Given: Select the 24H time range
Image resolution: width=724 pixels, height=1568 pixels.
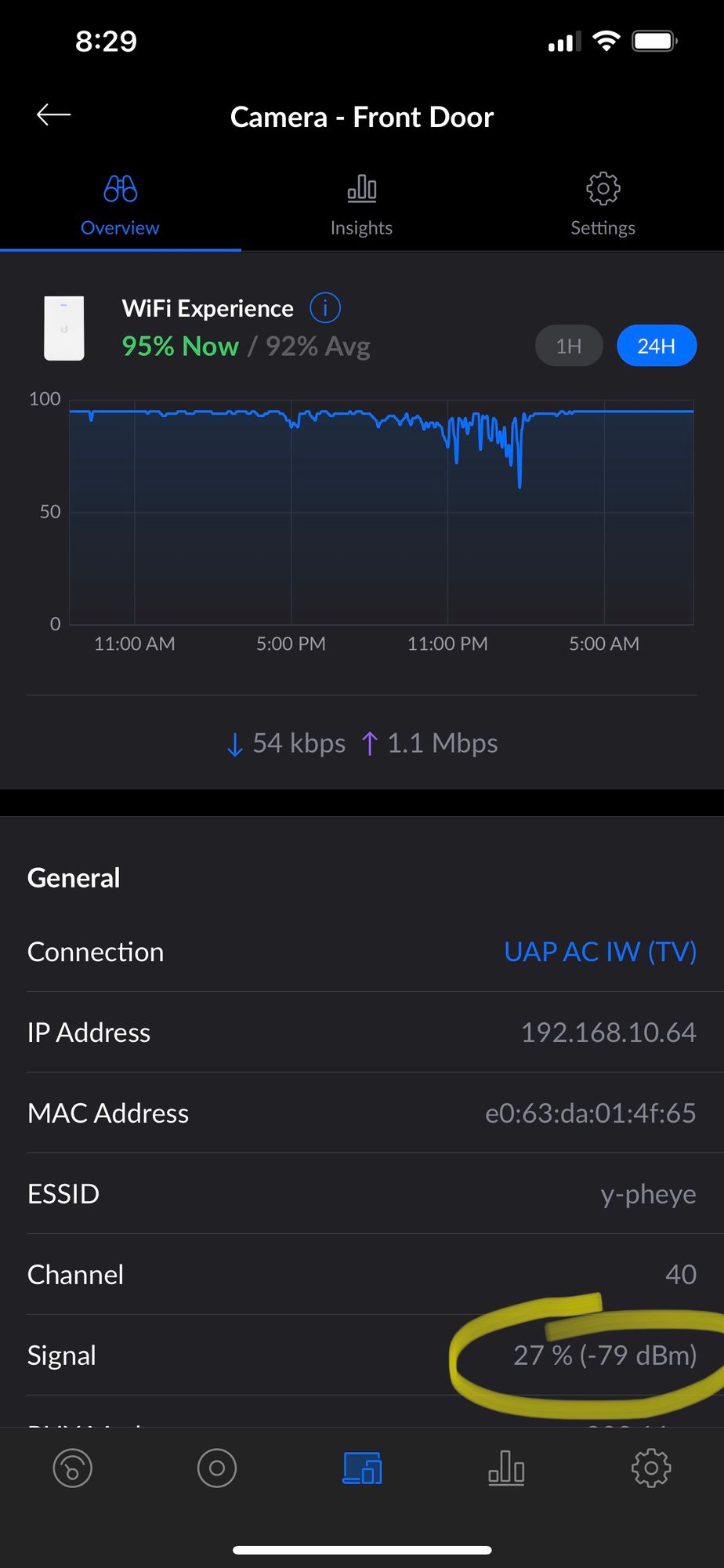Looking at the screenshot, I should 657,346.
